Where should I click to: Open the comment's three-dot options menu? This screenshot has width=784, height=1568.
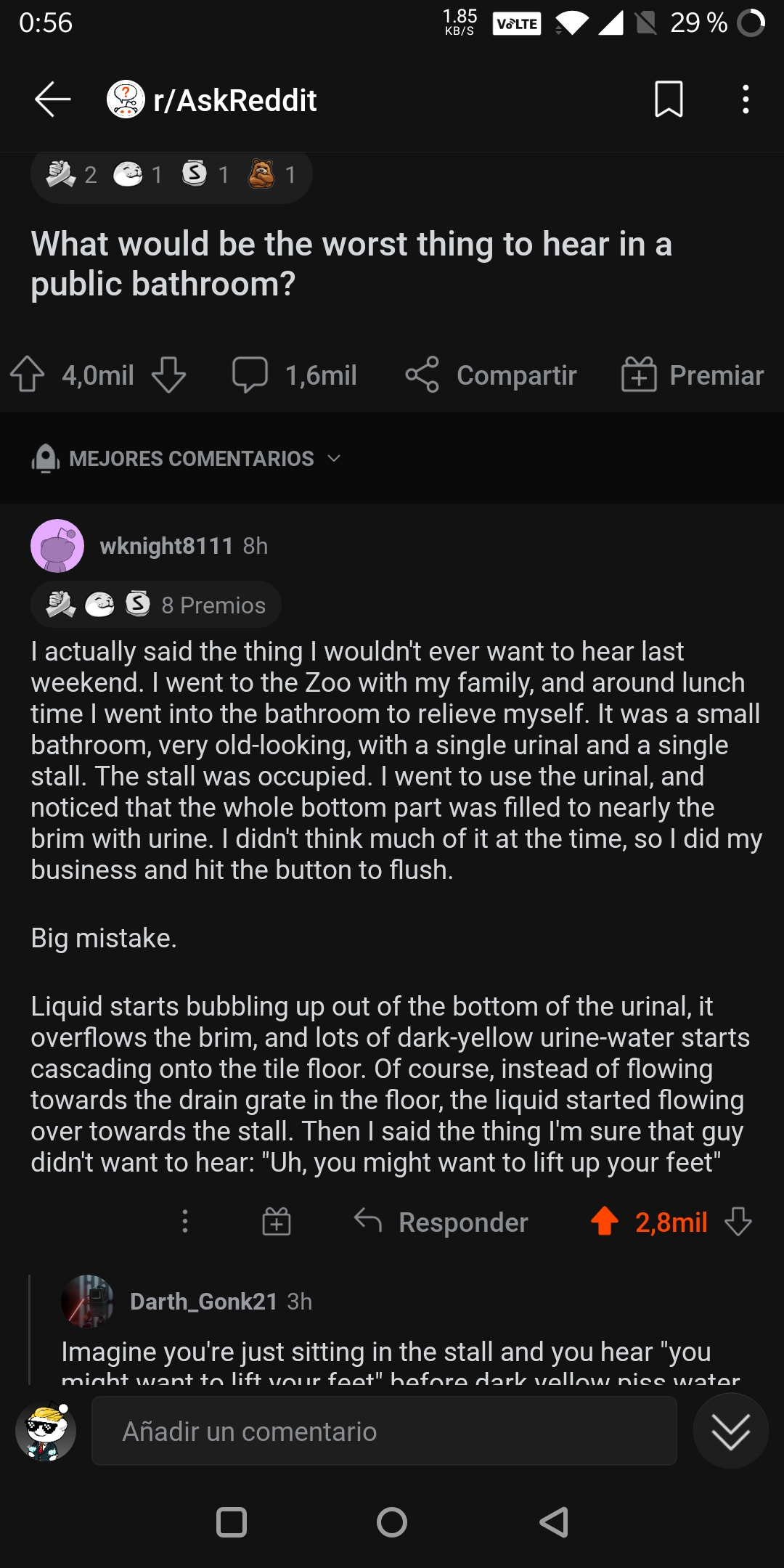pyautogui.click(x=186, y=1222)
